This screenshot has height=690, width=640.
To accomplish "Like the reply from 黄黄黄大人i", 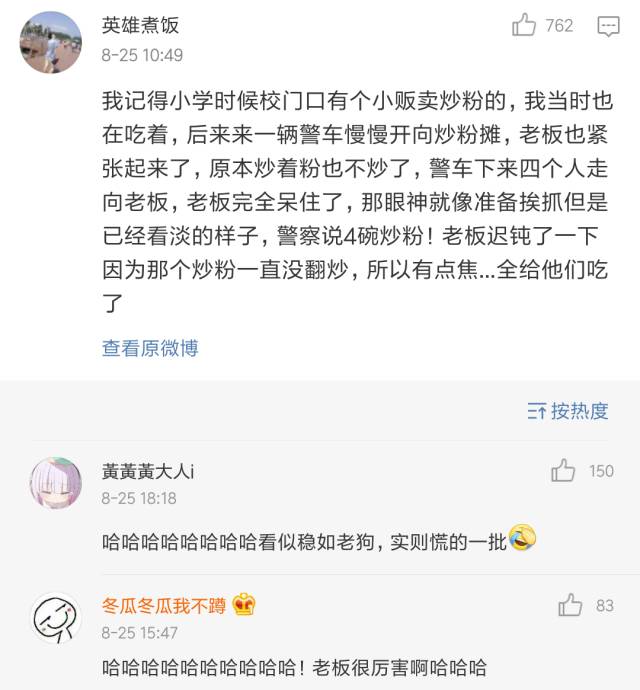I will pyautogui.click(x=564, y=471).
